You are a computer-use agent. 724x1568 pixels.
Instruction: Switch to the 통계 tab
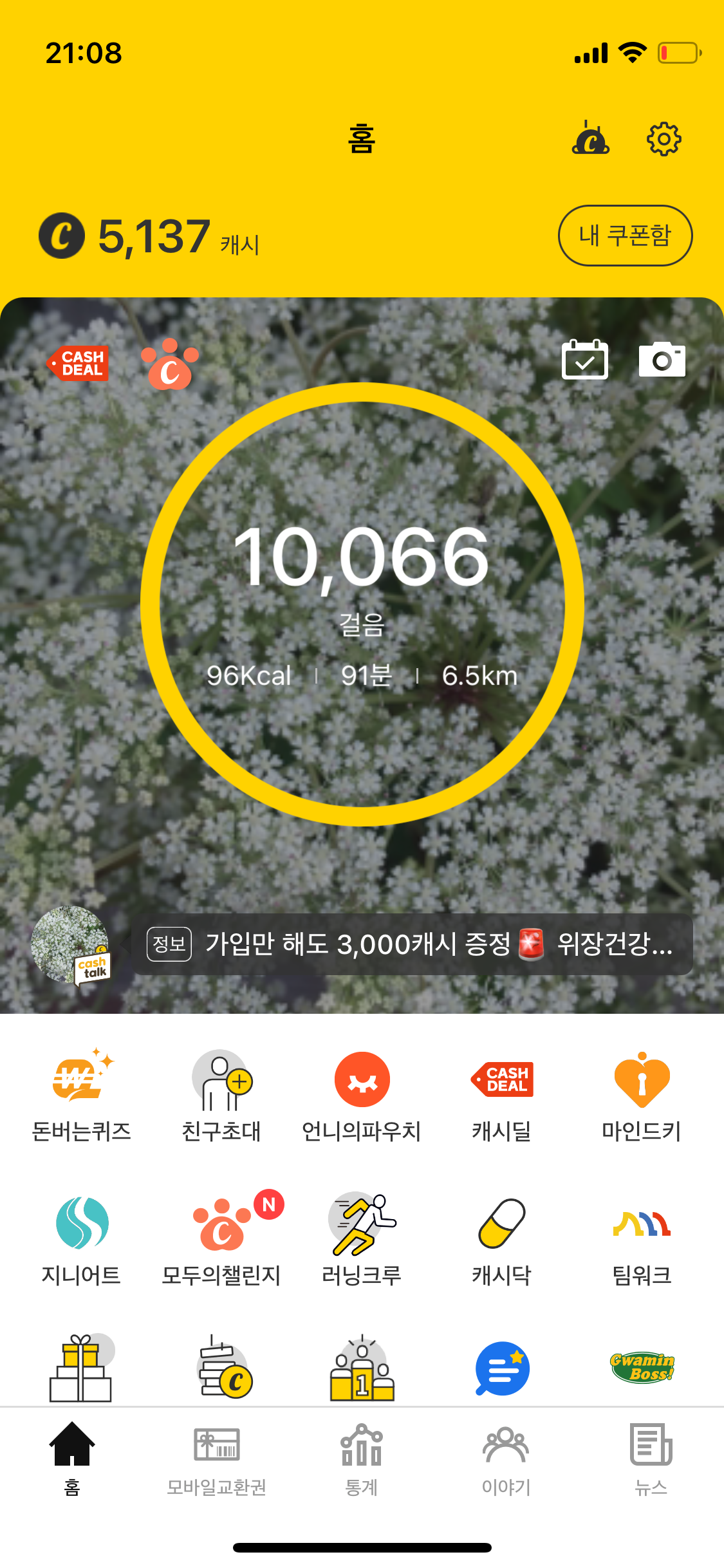pyautogui.click(x=362, y=1459)
